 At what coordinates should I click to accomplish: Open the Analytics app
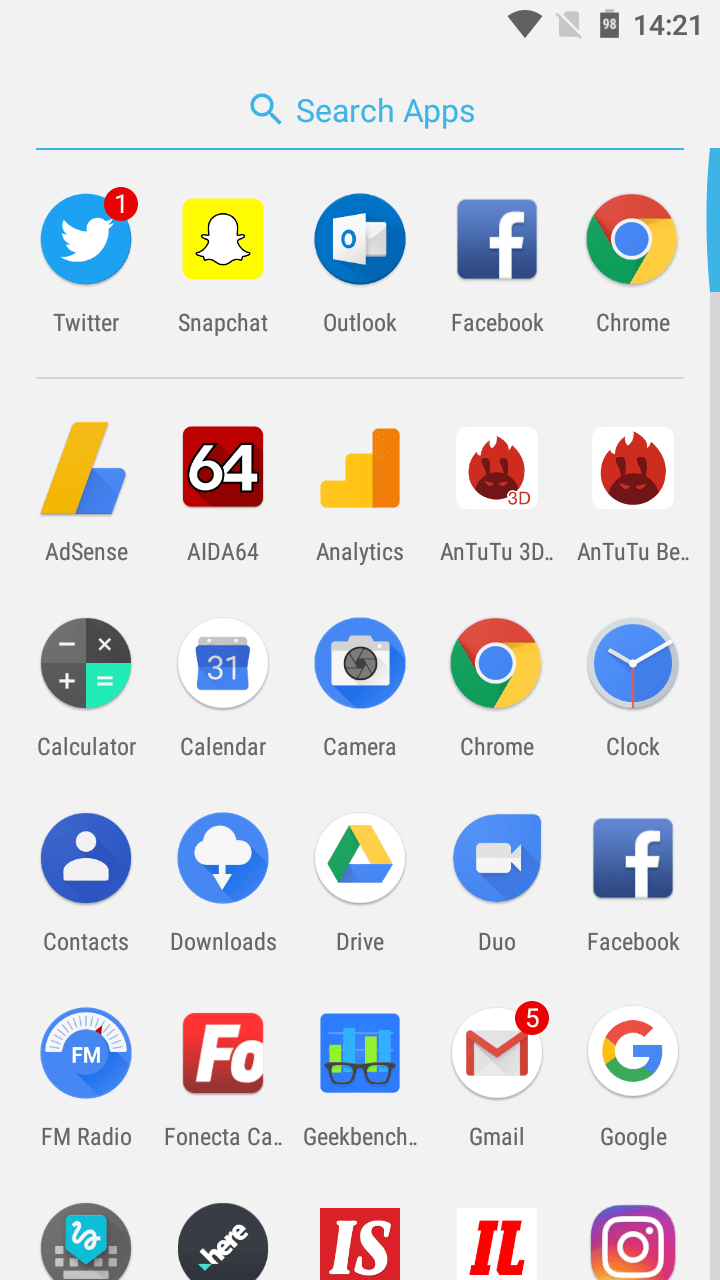pyautogui.click(x=360, y=468)
